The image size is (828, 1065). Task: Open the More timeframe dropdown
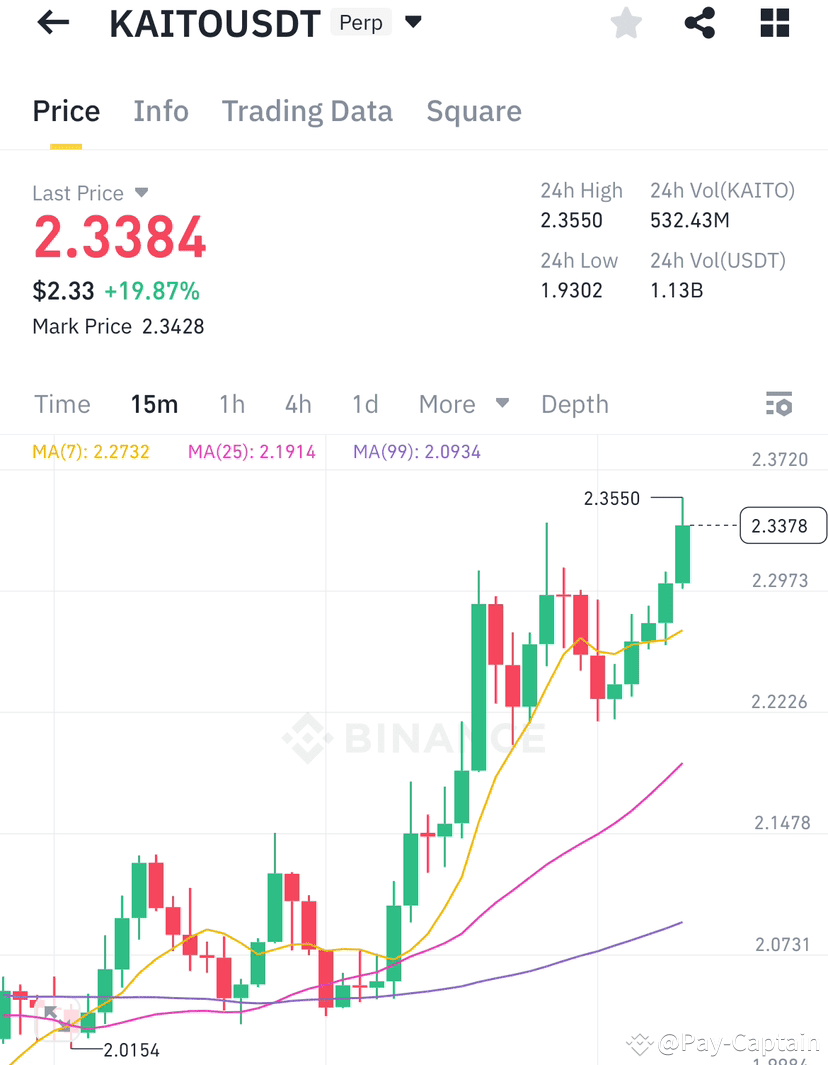pos(463,404)
